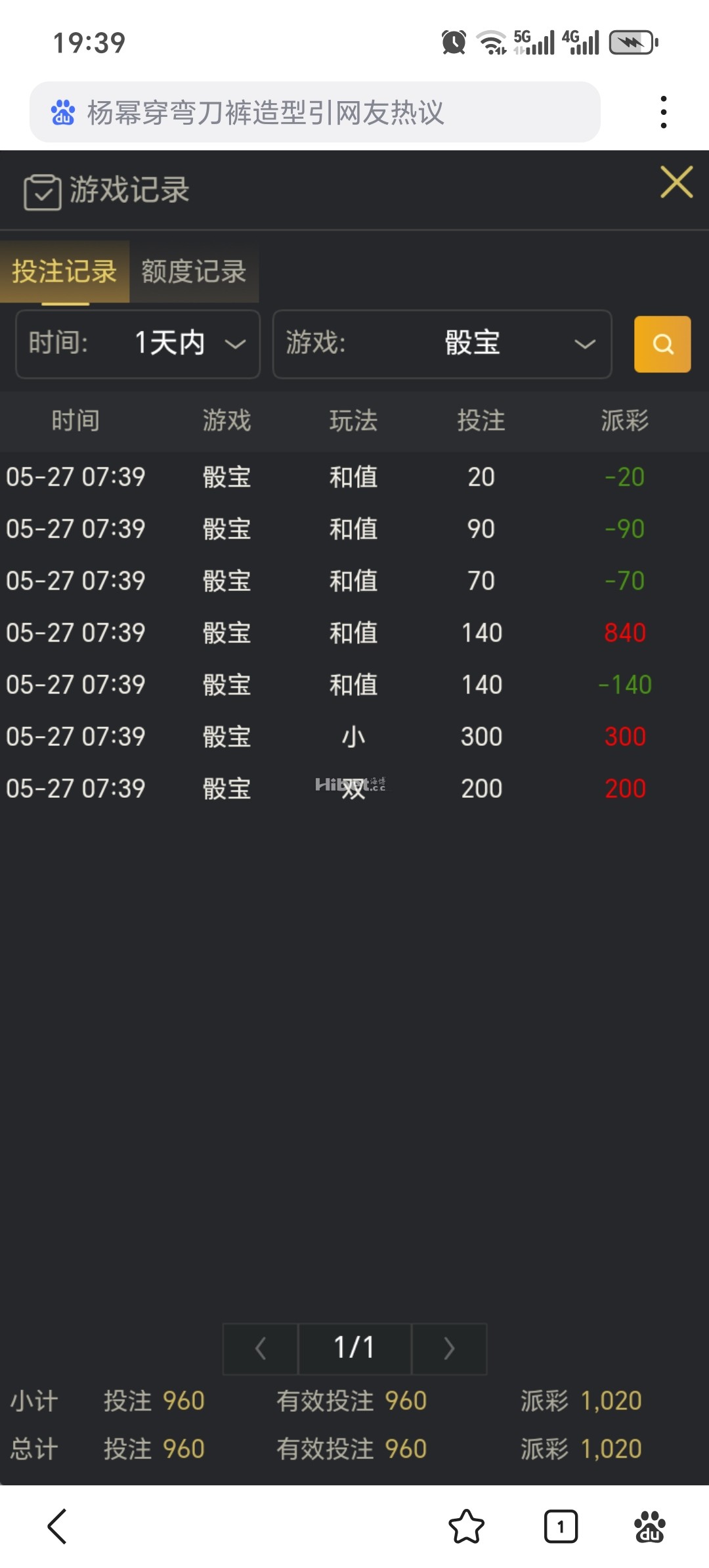The width and height of the screenshot is (709, 1568).
Task: Open the 游戏 dropdown showing 骰宝
Action: point(441,344)
